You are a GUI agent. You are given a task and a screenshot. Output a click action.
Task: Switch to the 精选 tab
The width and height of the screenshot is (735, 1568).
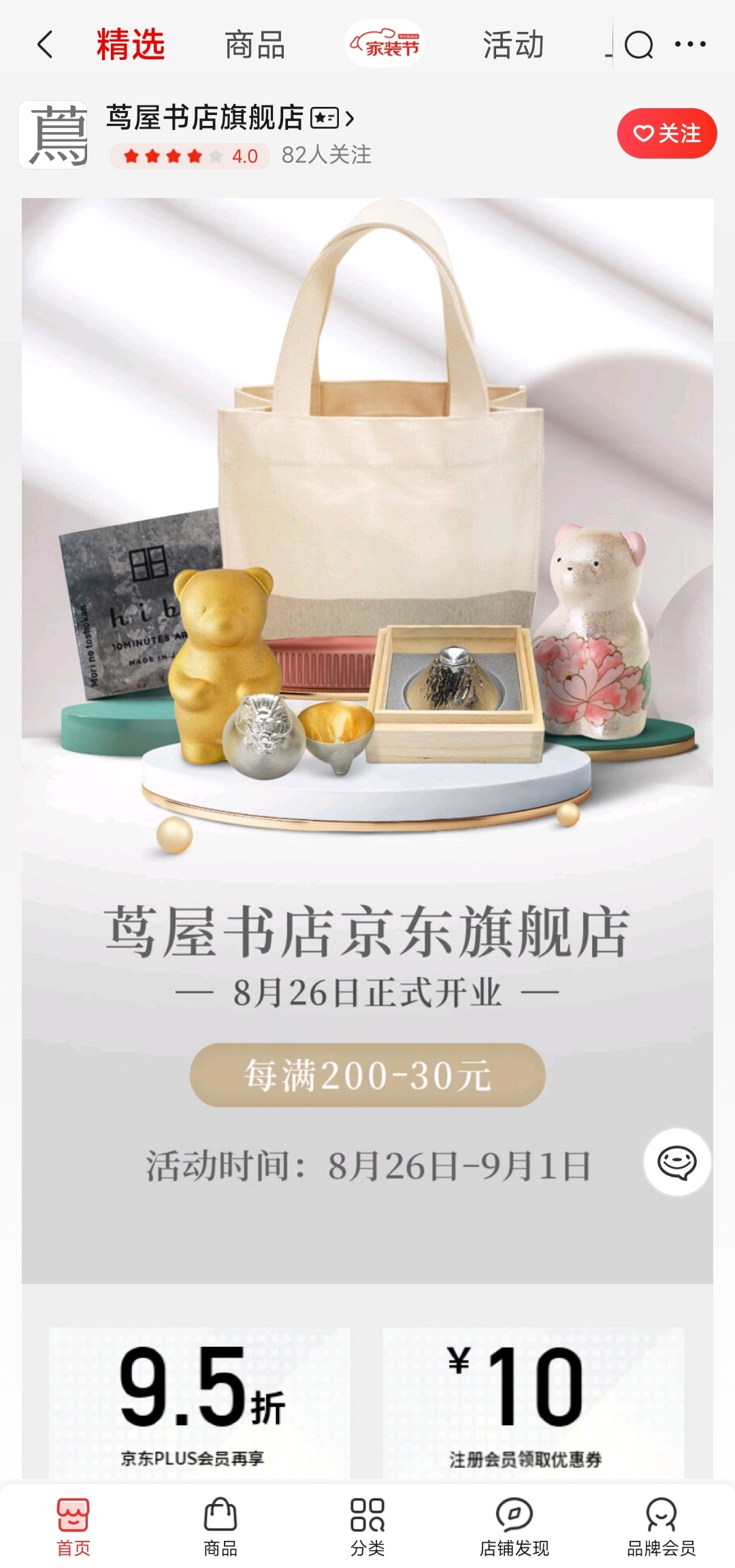click(x=131, y=45)
